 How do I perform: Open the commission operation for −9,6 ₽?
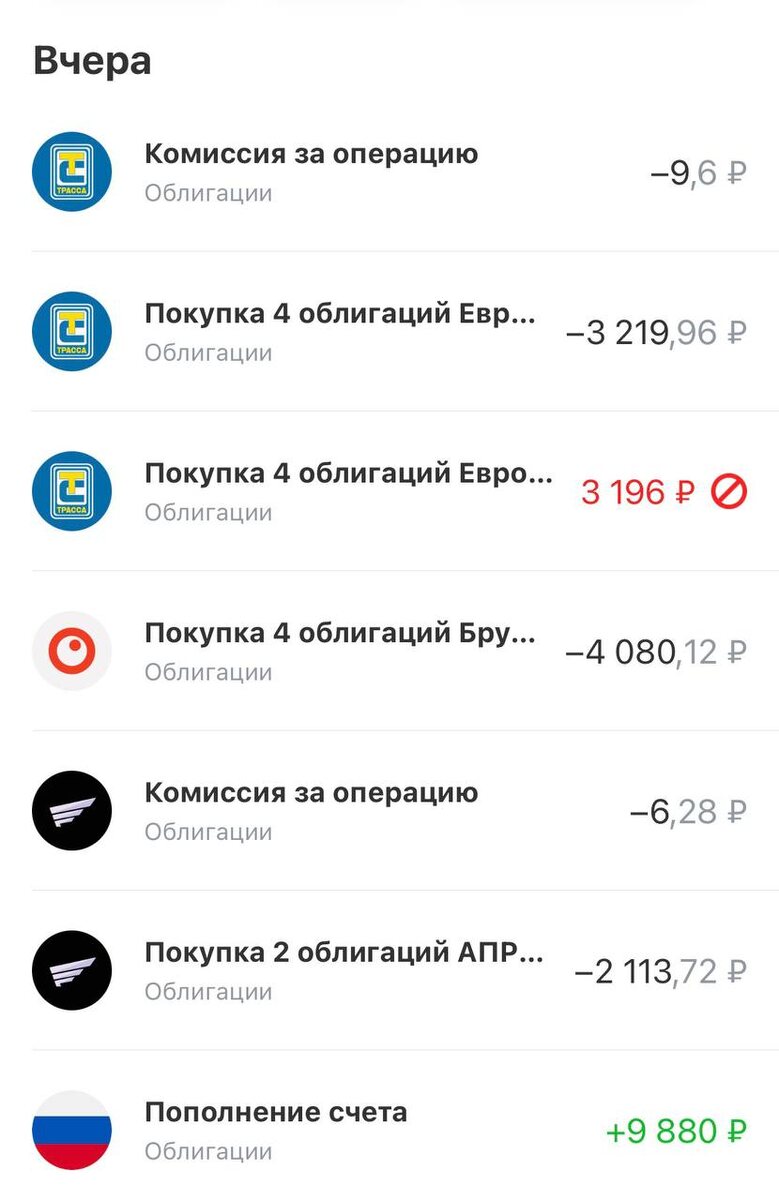pos(389,172)
